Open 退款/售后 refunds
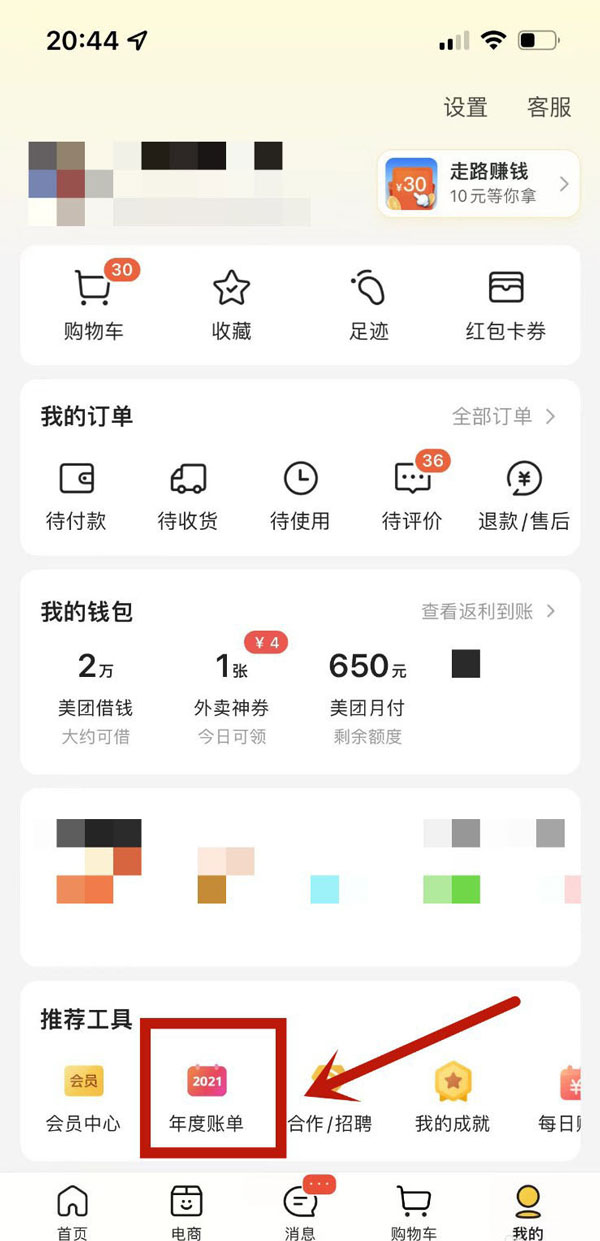The height and width of the screenshot is (1241, 600). coord(524,495)
